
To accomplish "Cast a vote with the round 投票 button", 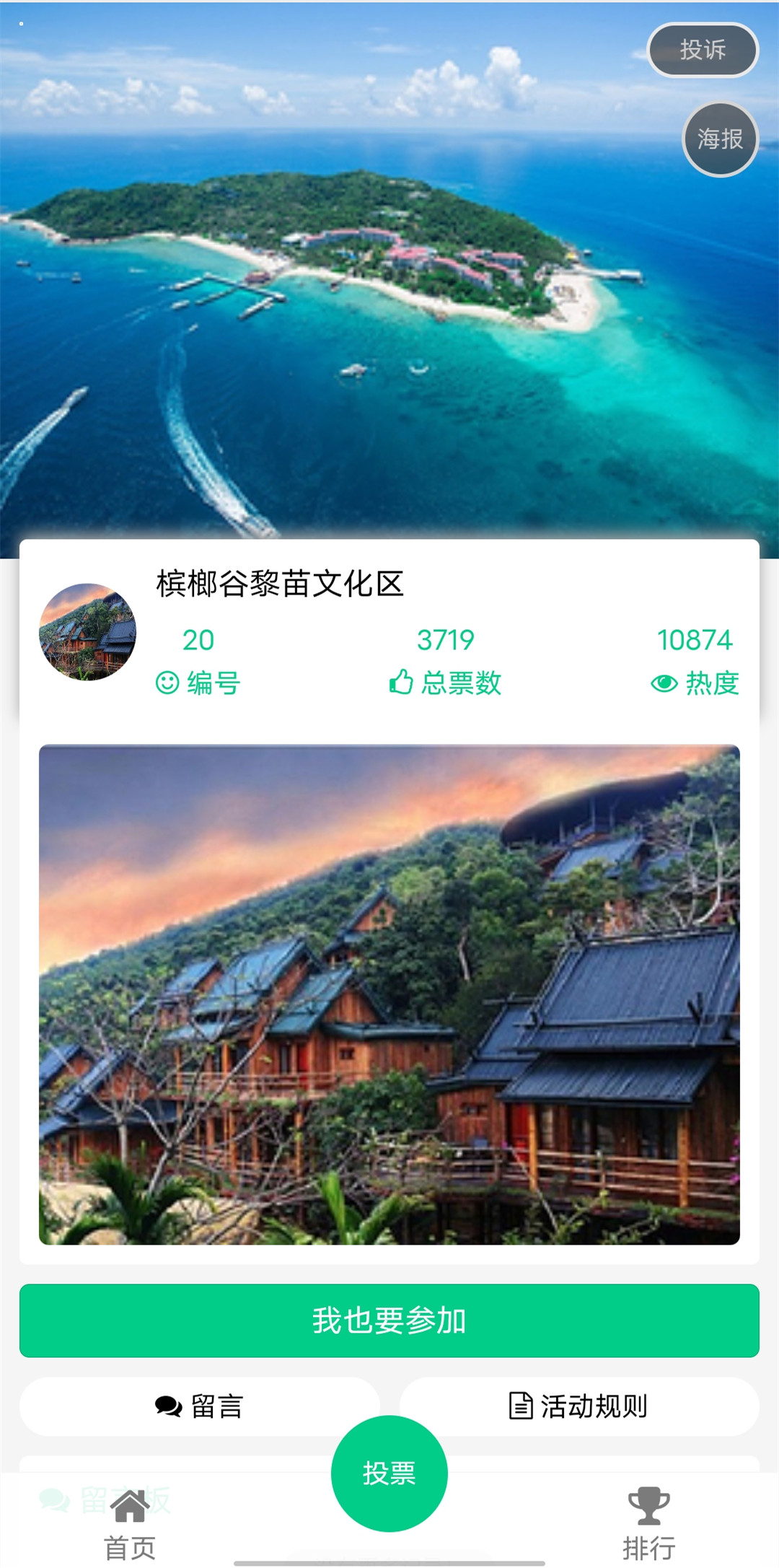I will [389, 1473].
